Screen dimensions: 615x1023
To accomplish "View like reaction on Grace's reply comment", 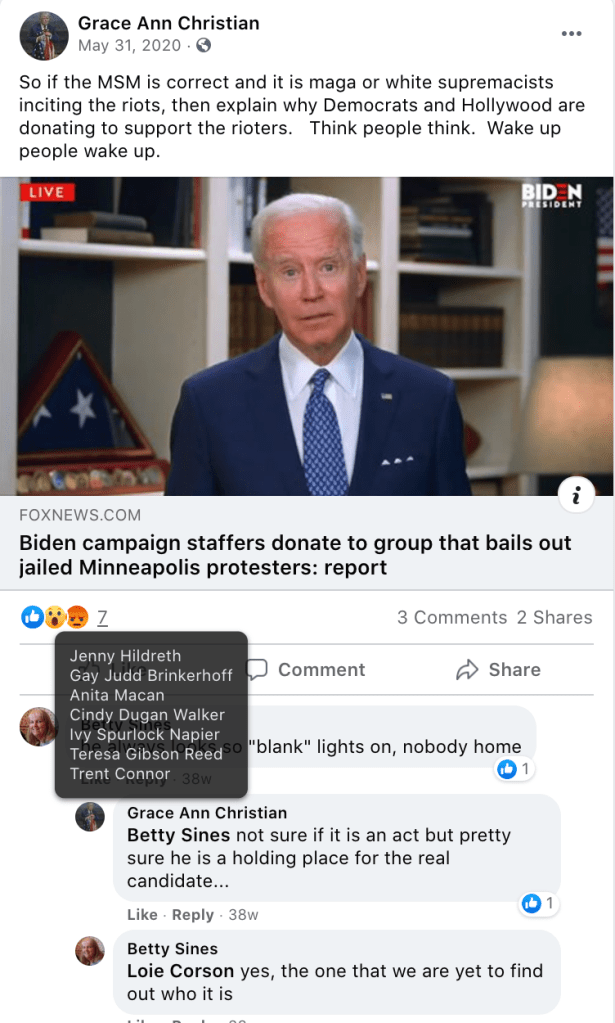I will (x=538, y=904).
